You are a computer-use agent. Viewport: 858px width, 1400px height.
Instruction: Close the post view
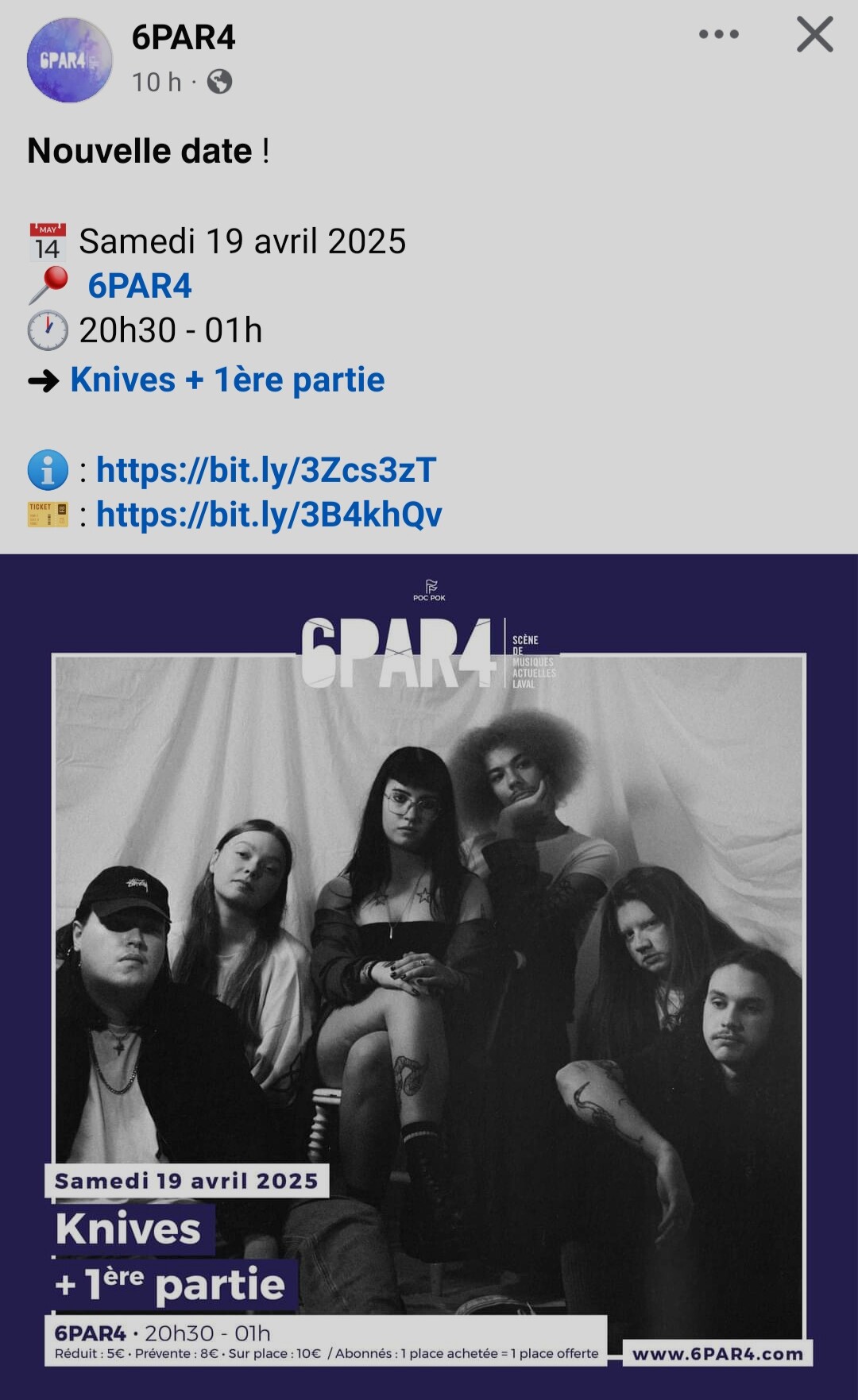(x=815, y=35)
